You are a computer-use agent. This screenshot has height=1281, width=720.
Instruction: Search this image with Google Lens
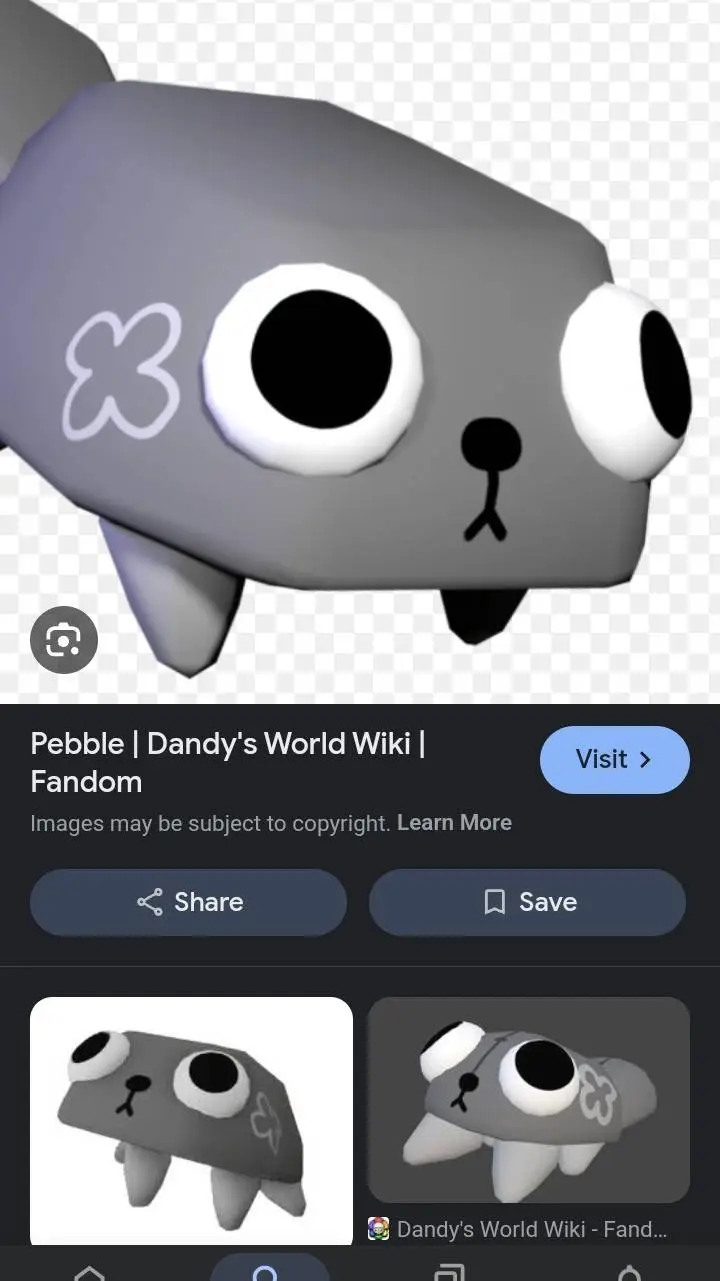[64, 639]
